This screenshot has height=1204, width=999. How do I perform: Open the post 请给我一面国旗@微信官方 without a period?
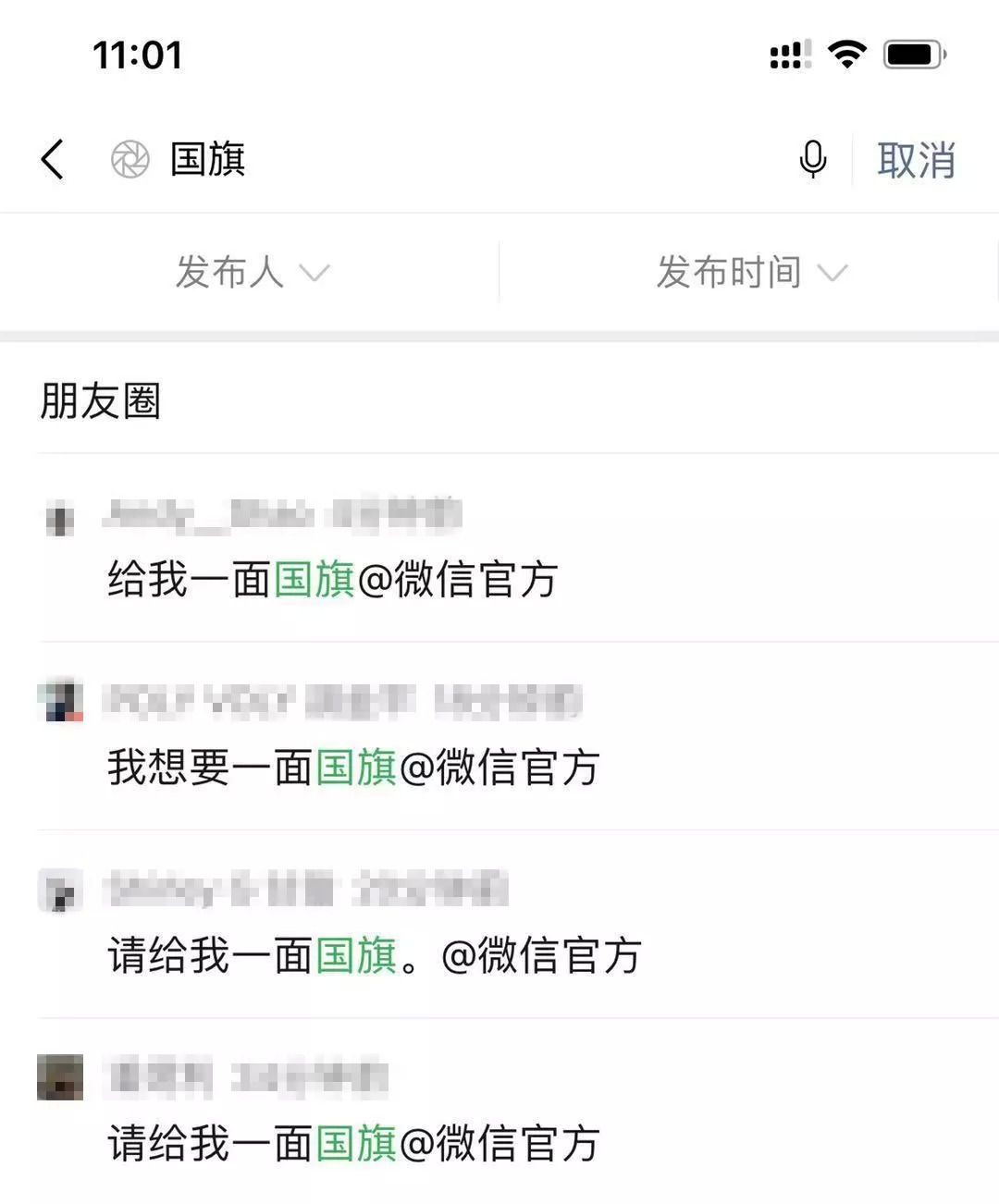tap(353, 1144)
